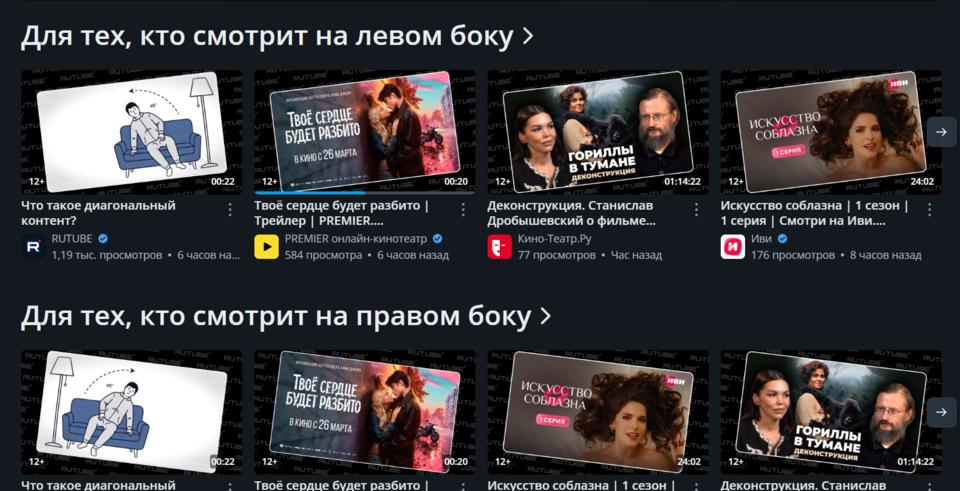The image size is (960, 491).
Task: Open the Иви channel
Action: (761, 239)
